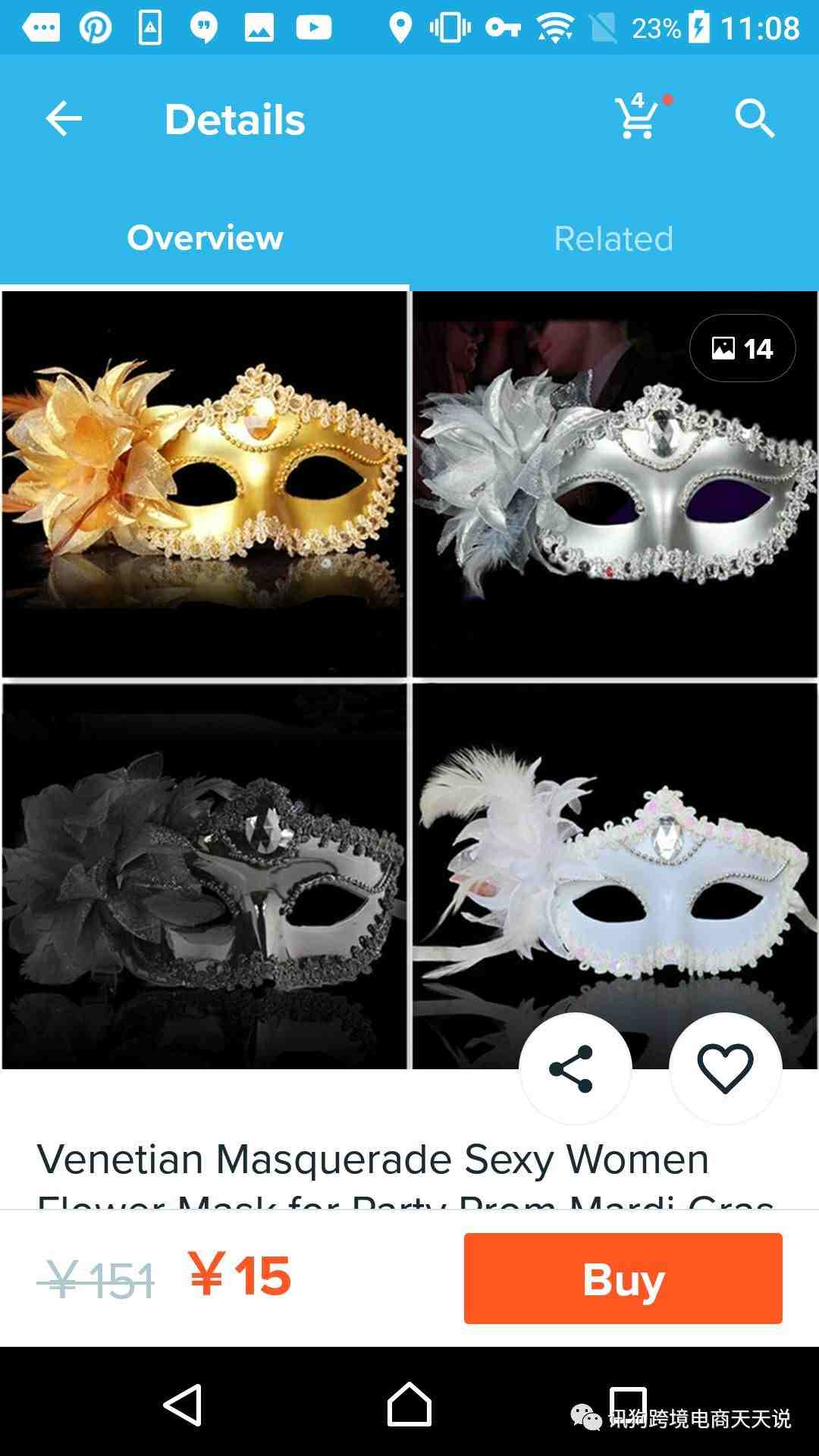This screenshot has width=819, height=1456.
Task: Add the mask to favorites
Action: (725, 1068)
